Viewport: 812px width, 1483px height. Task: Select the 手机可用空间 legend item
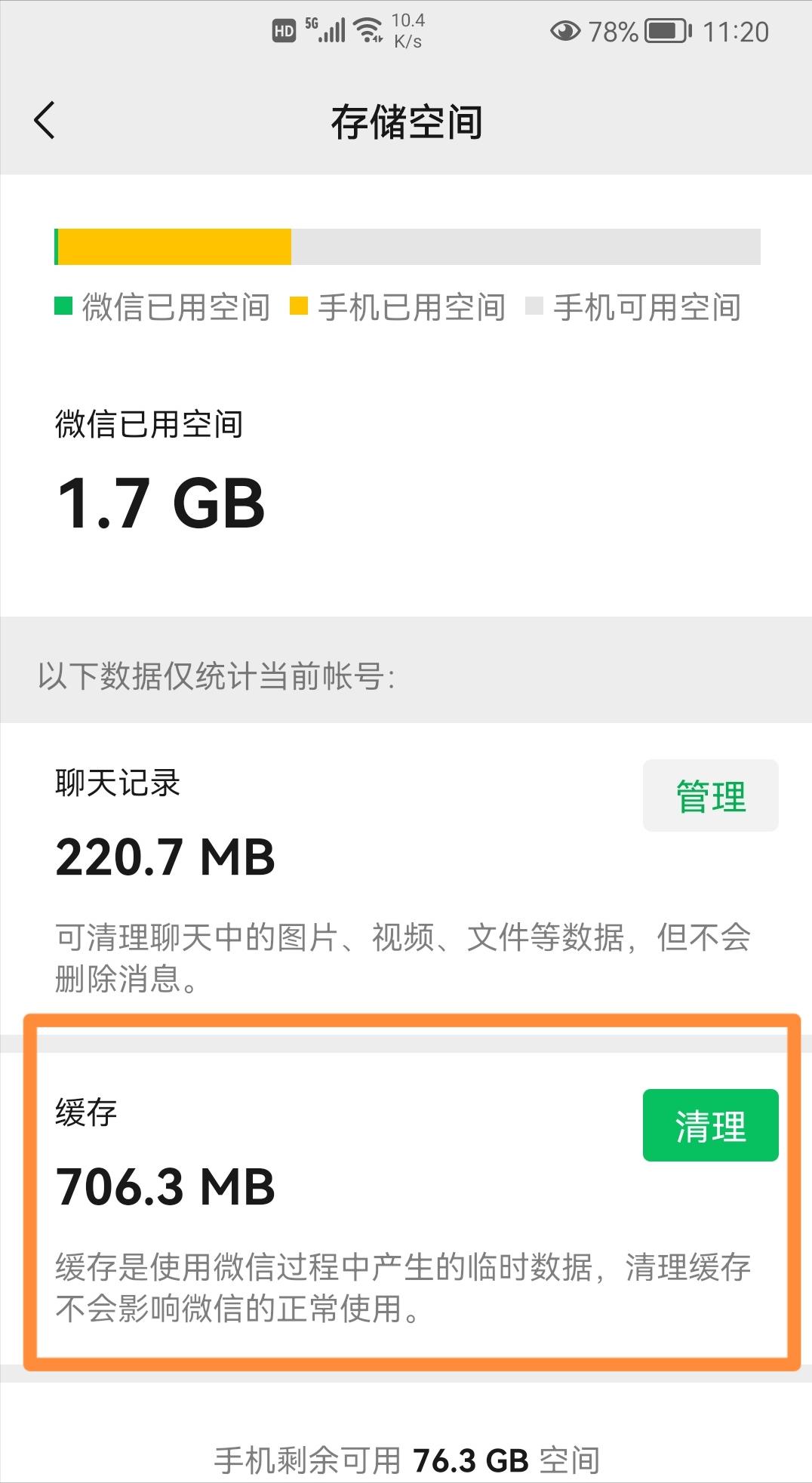[634, 307]
